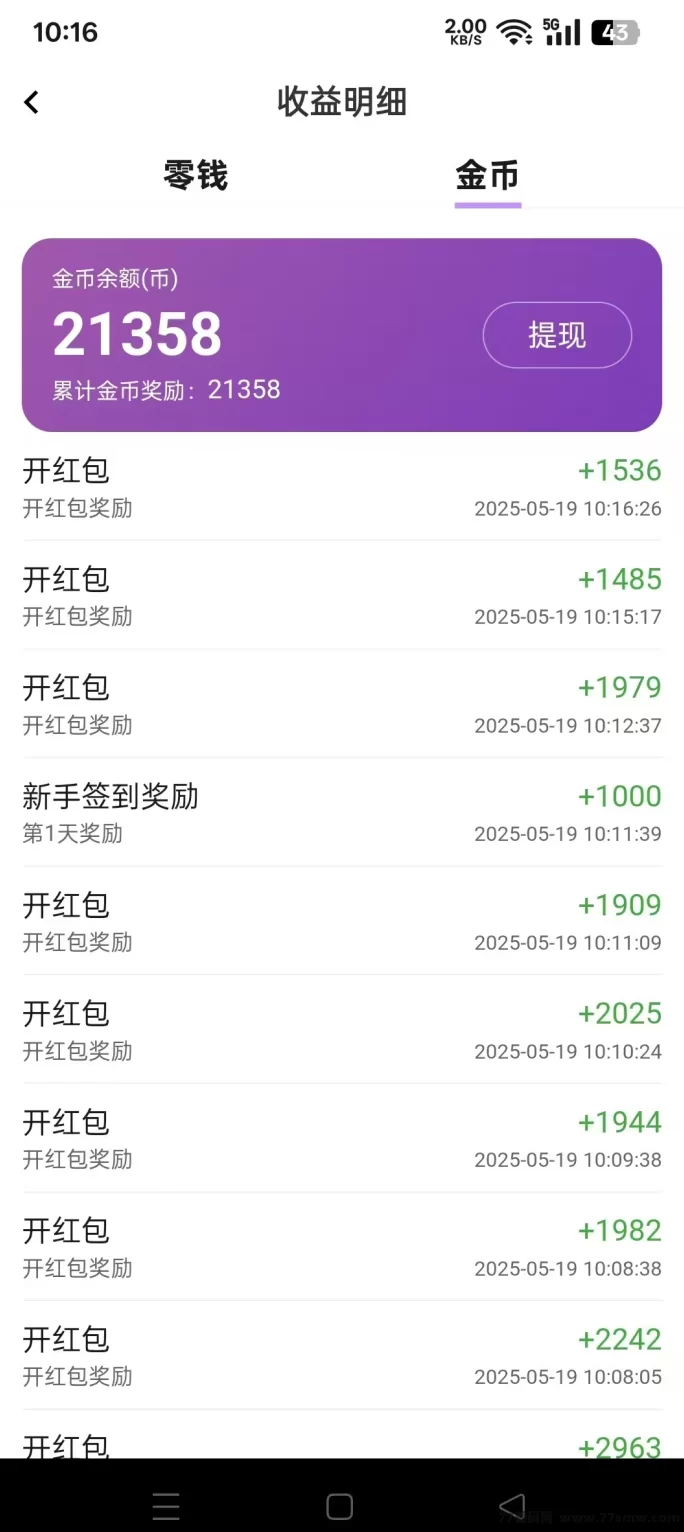Tap the 提现 withdraw button
684x1532 pixels.
point(557,335)
